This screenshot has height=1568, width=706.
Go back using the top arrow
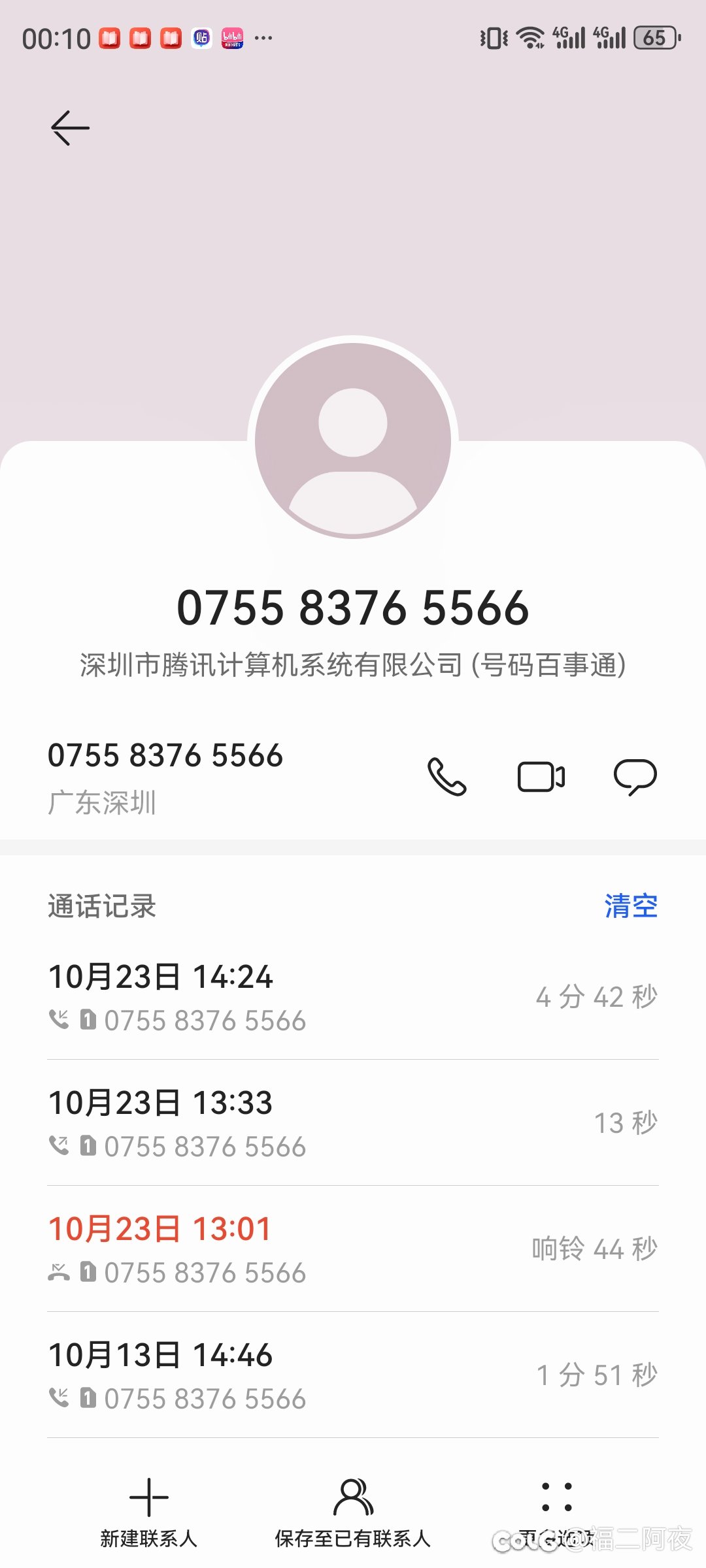(70, 127)
